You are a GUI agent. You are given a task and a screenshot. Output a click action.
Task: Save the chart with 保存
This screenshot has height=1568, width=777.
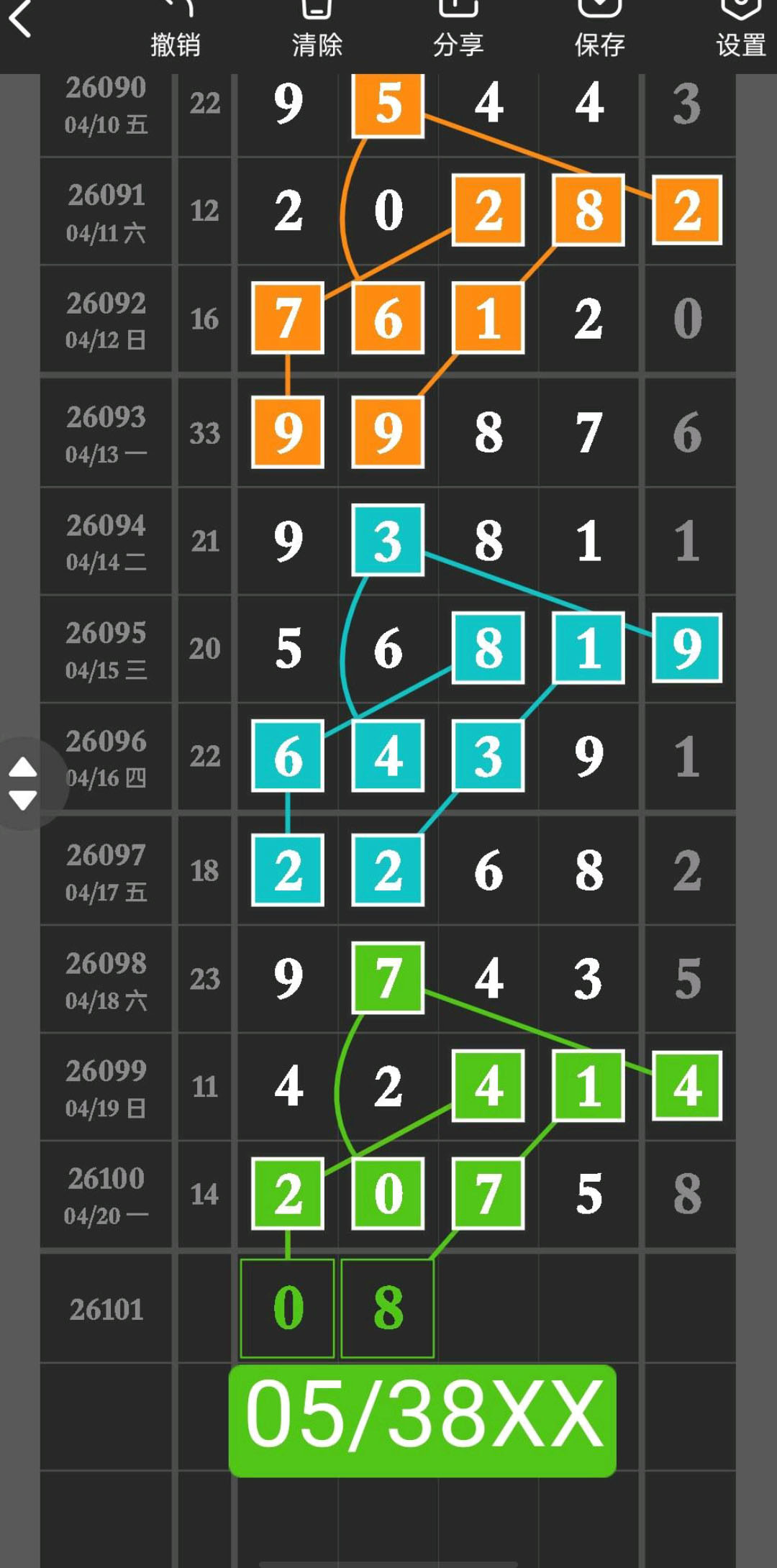click(599, 32)
